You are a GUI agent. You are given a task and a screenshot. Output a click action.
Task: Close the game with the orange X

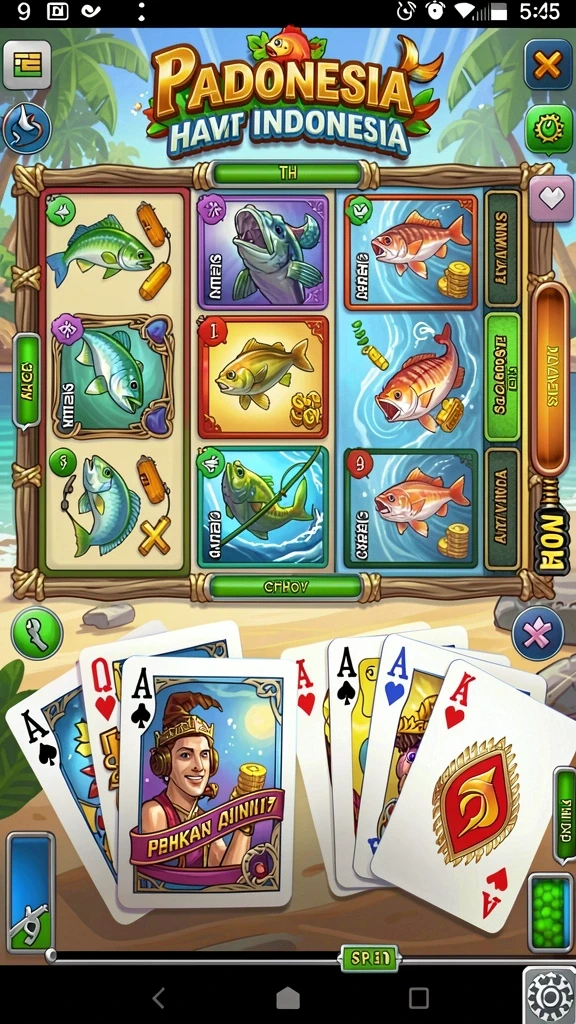pos(547,64)
